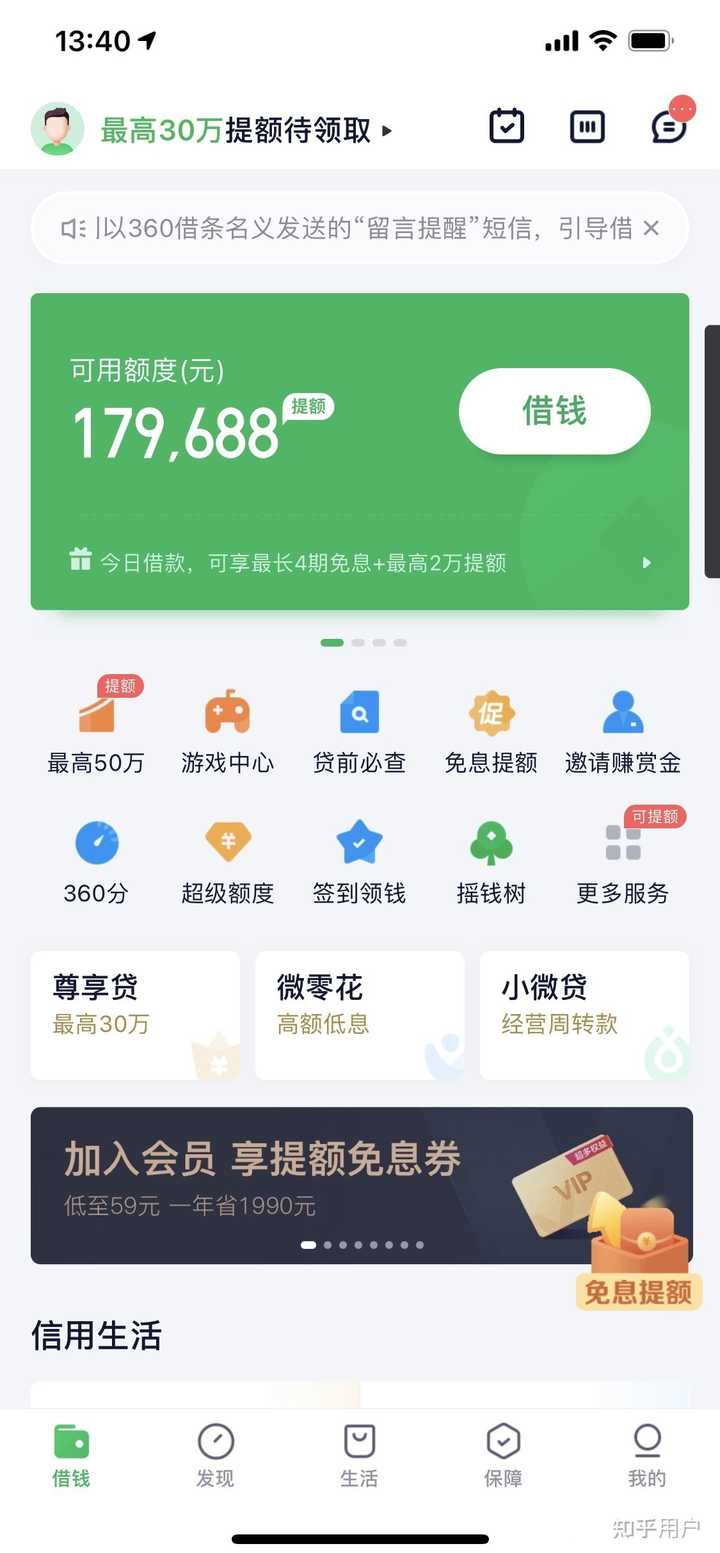Open 贷前必查 credit check icon
The width and height of the screenshot is (720, 1553).
[359, 728]
